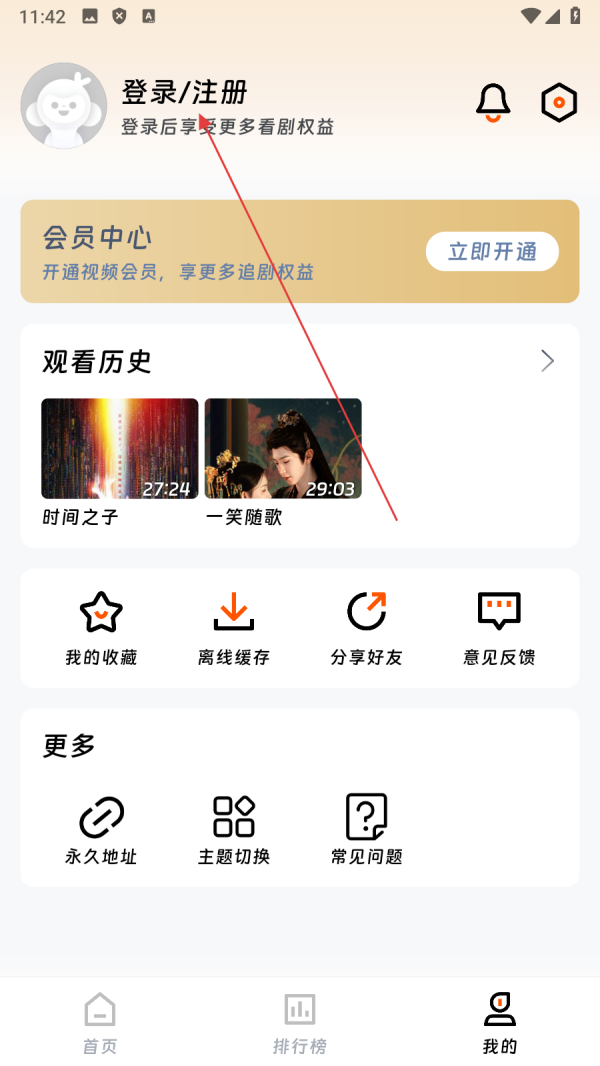Open 主题切换 theme switcher
Viewport: 600px width, 1066px height.
tap(234, 829)
